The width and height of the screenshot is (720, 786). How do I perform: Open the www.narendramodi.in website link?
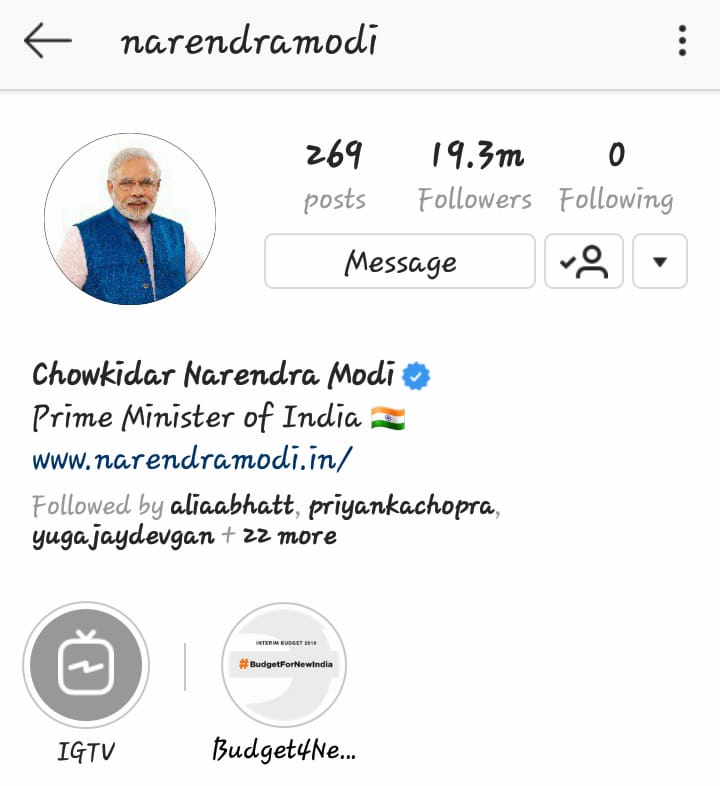[192, 459]
